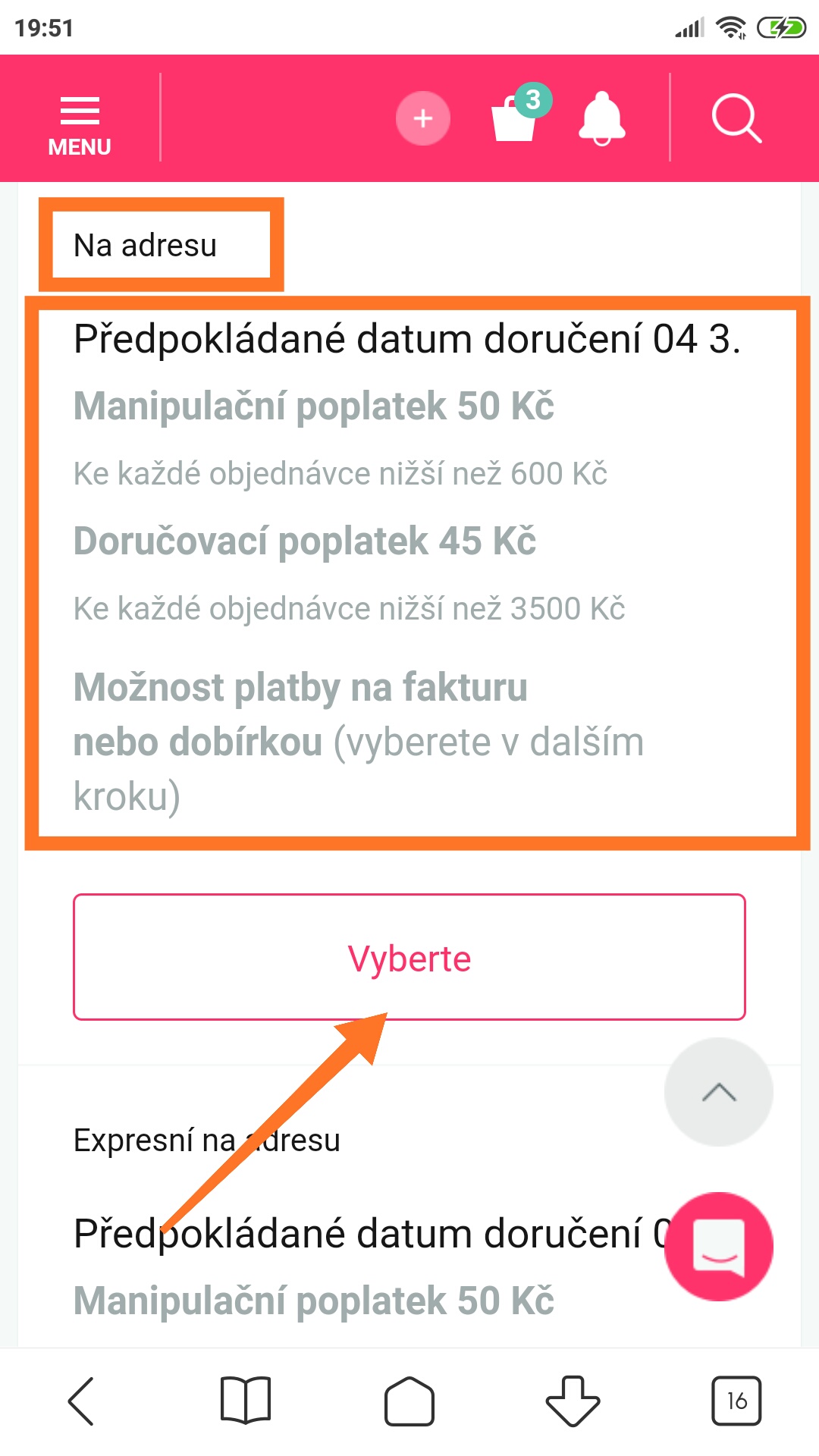The image size is (819, 1456).
Task: Open the shopping bag with 3 items
Action: [x=516, y=117]
